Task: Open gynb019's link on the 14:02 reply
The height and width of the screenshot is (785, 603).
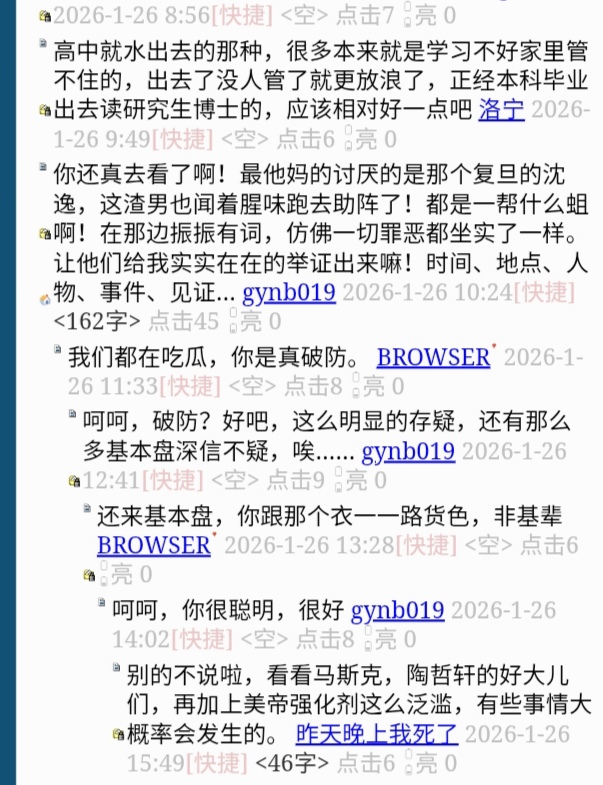Action: tap(397, 610)
